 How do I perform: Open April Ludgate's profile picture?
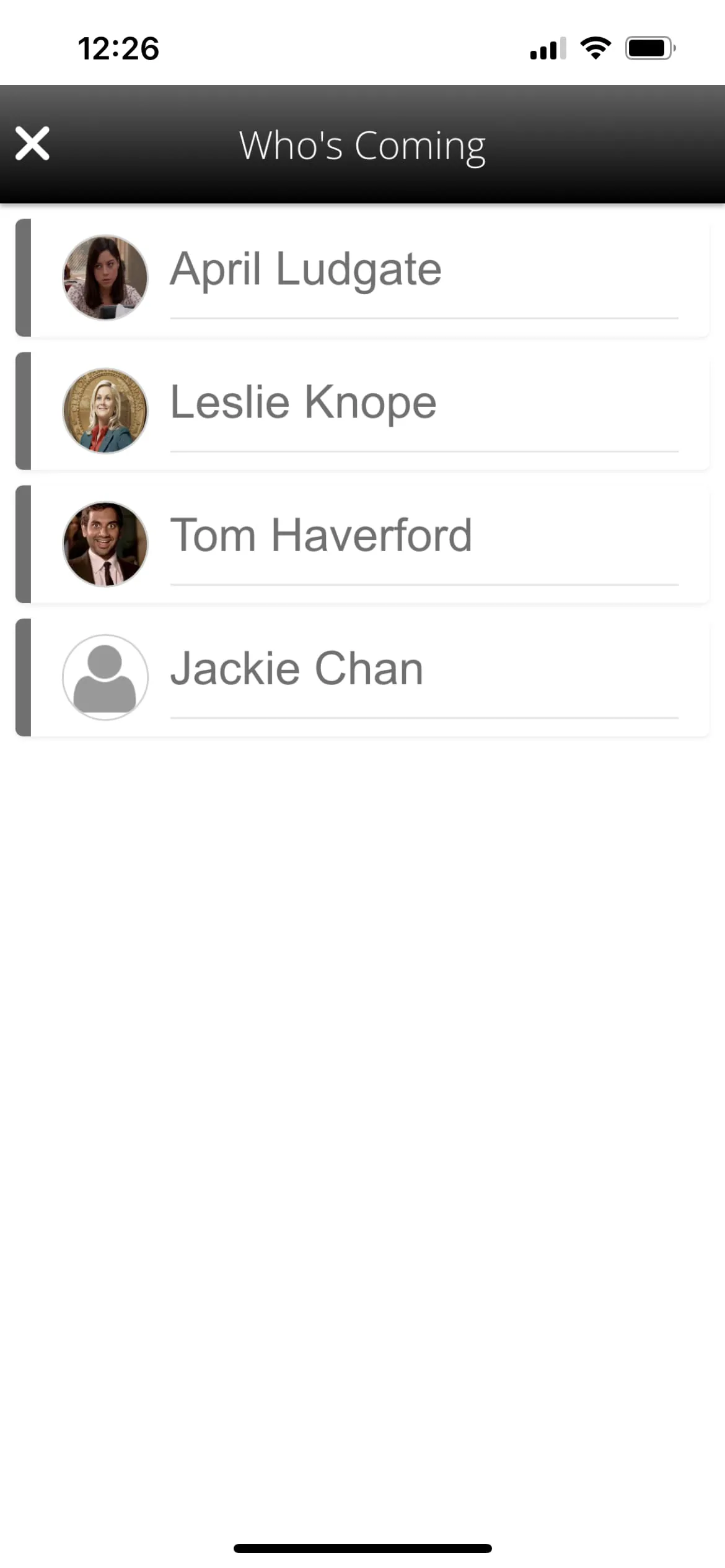coord(105,277)
